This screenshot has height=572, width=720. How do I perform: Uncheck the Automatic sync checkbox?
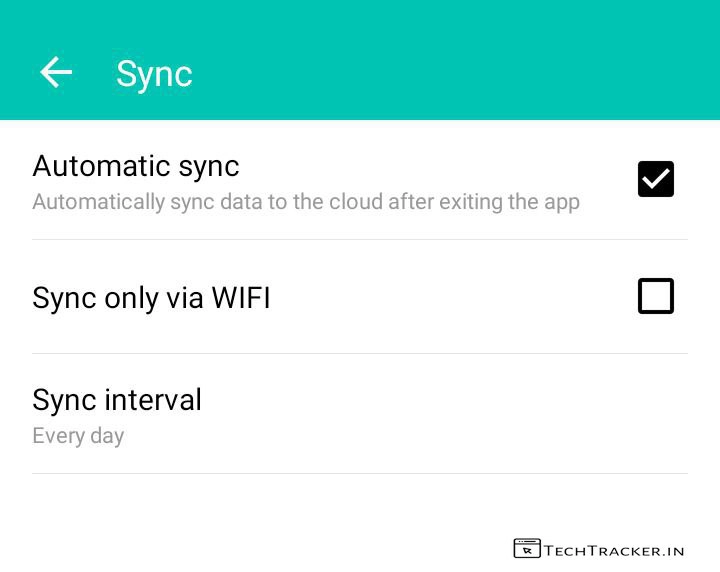[x=656, y=180]
